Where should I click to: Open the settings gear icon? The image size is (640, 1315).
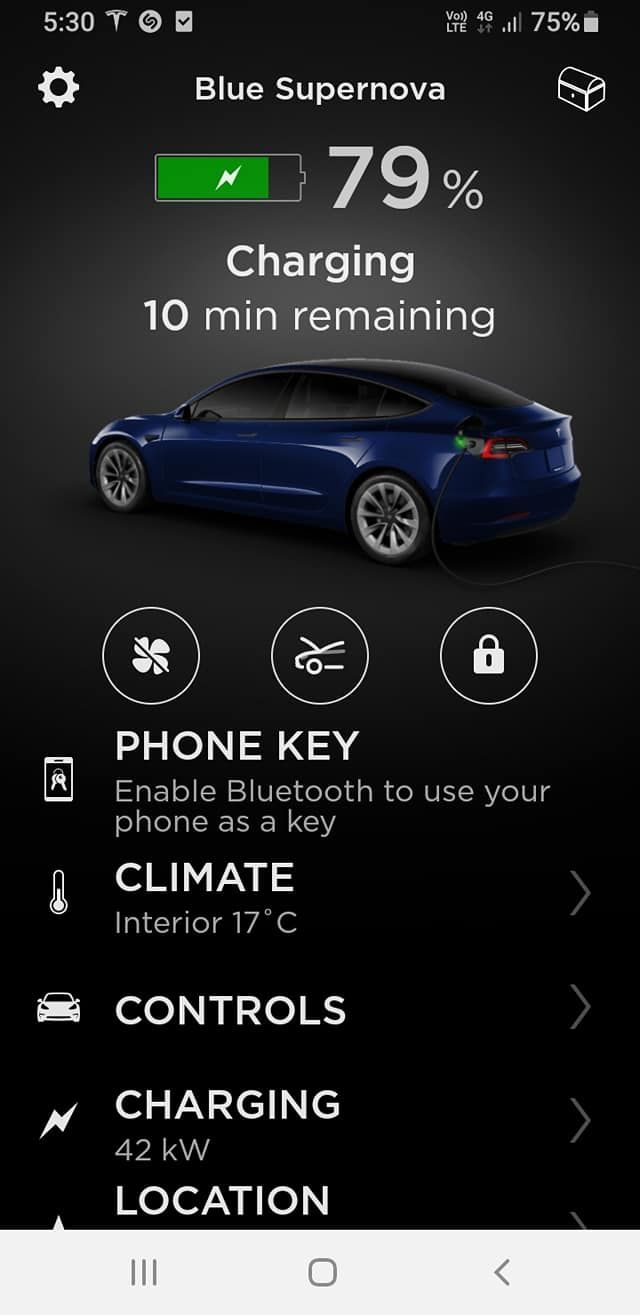tap(58, 89)
